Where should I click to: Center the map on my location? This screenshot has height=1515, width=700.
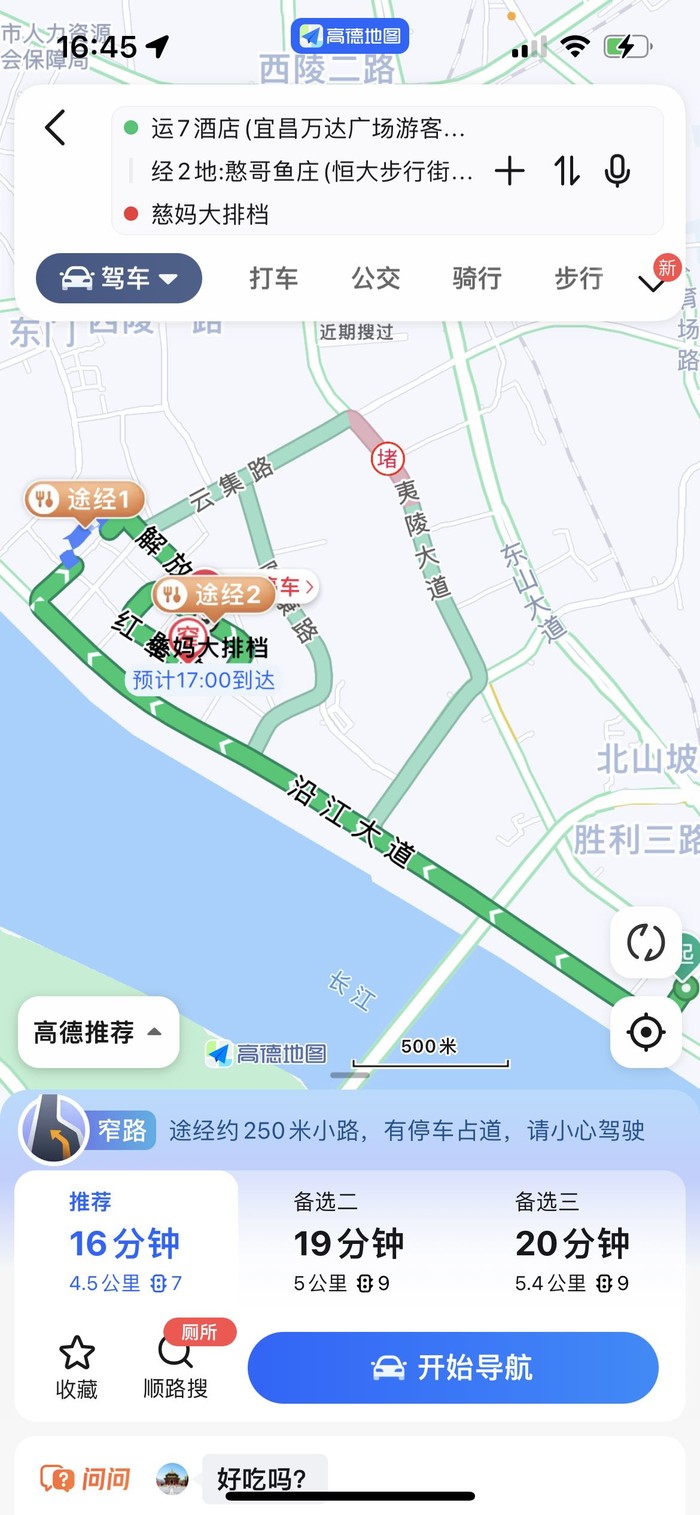pyautogui.click(x=646, y=1031)
